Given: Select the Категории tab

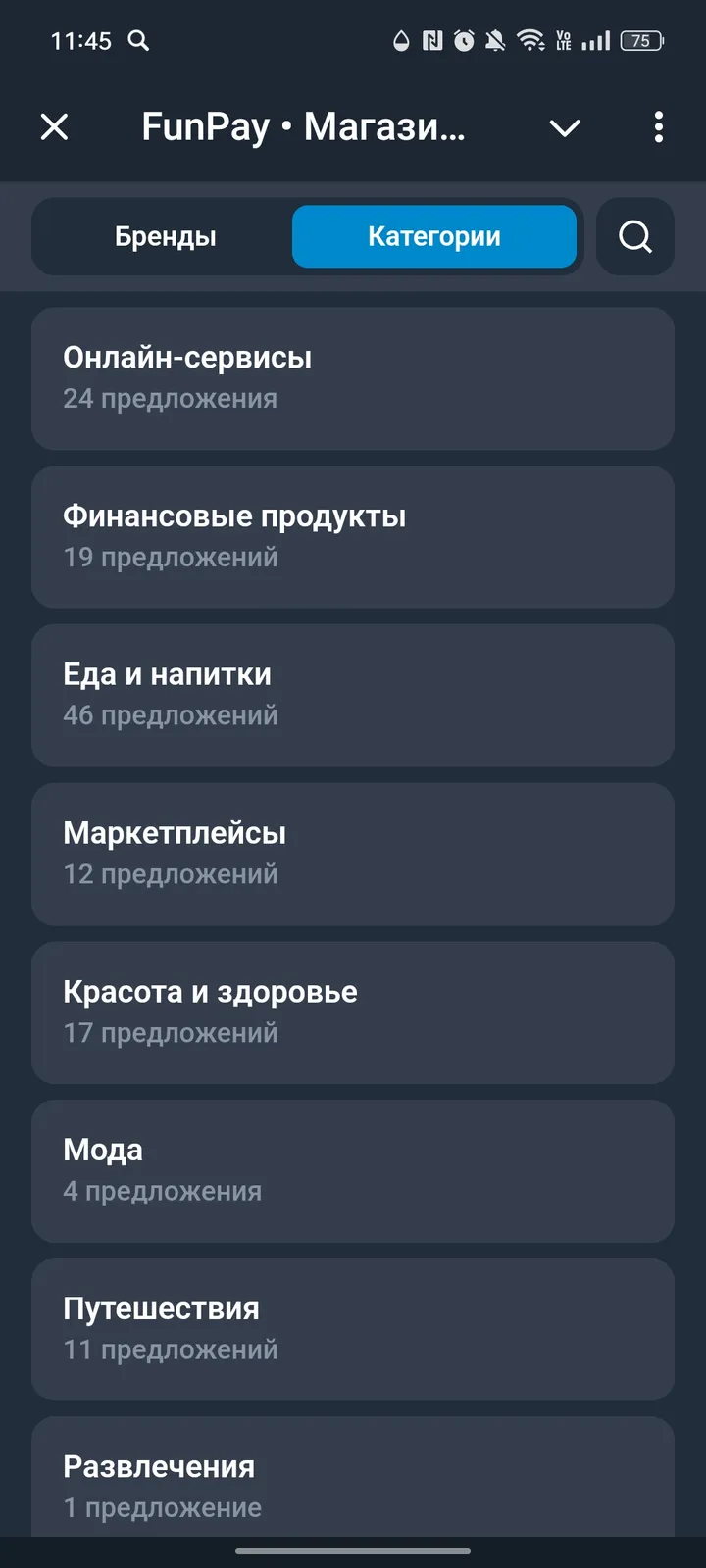Looking at the screenshot, I should point(434,236).
